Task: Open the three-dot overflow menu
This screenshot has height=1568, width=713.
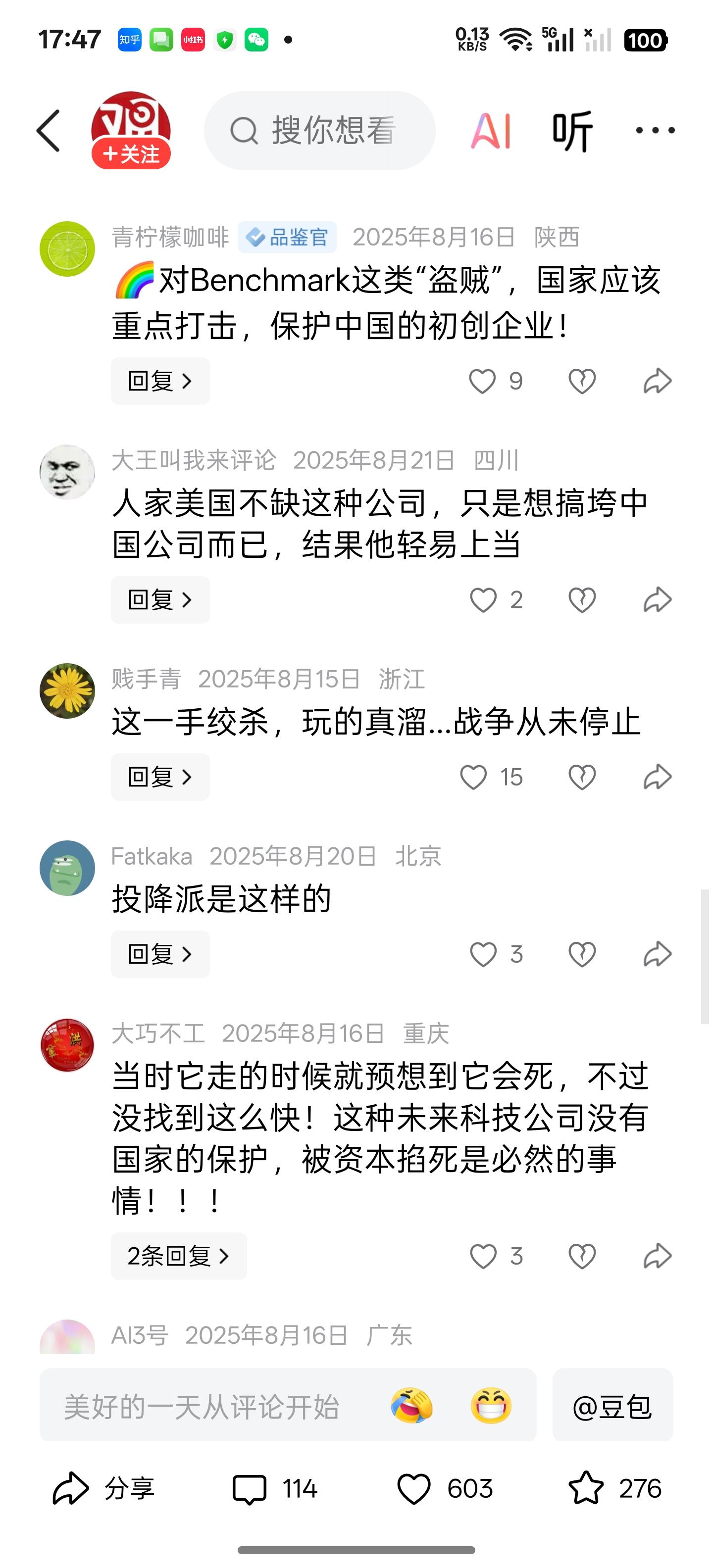Action: [x=655, y=130]
